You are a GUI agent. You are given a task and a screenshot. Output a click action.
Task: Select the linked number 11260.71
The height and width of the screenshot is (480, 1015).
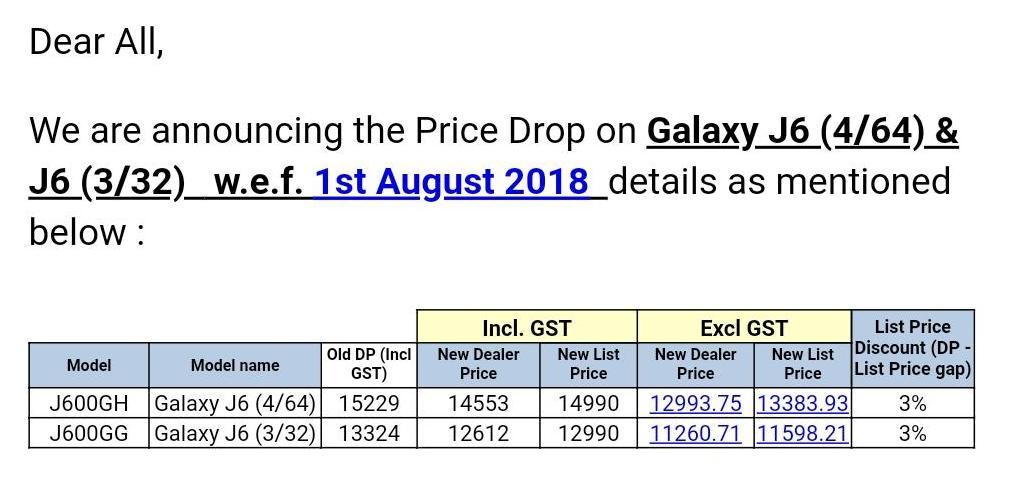pyautogui.click(x=695, y=433)
